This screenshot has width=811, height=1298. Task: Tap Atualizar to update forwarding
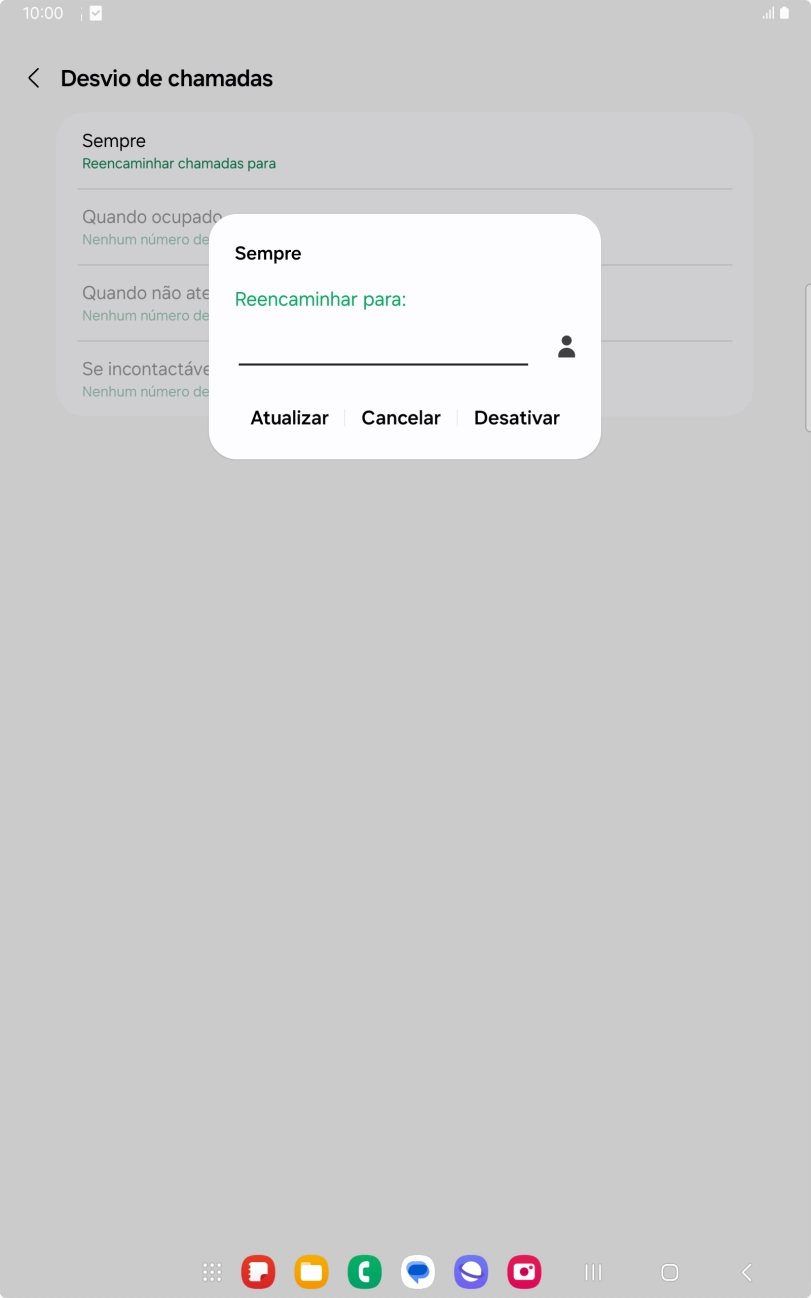click(x=289, y=418)
